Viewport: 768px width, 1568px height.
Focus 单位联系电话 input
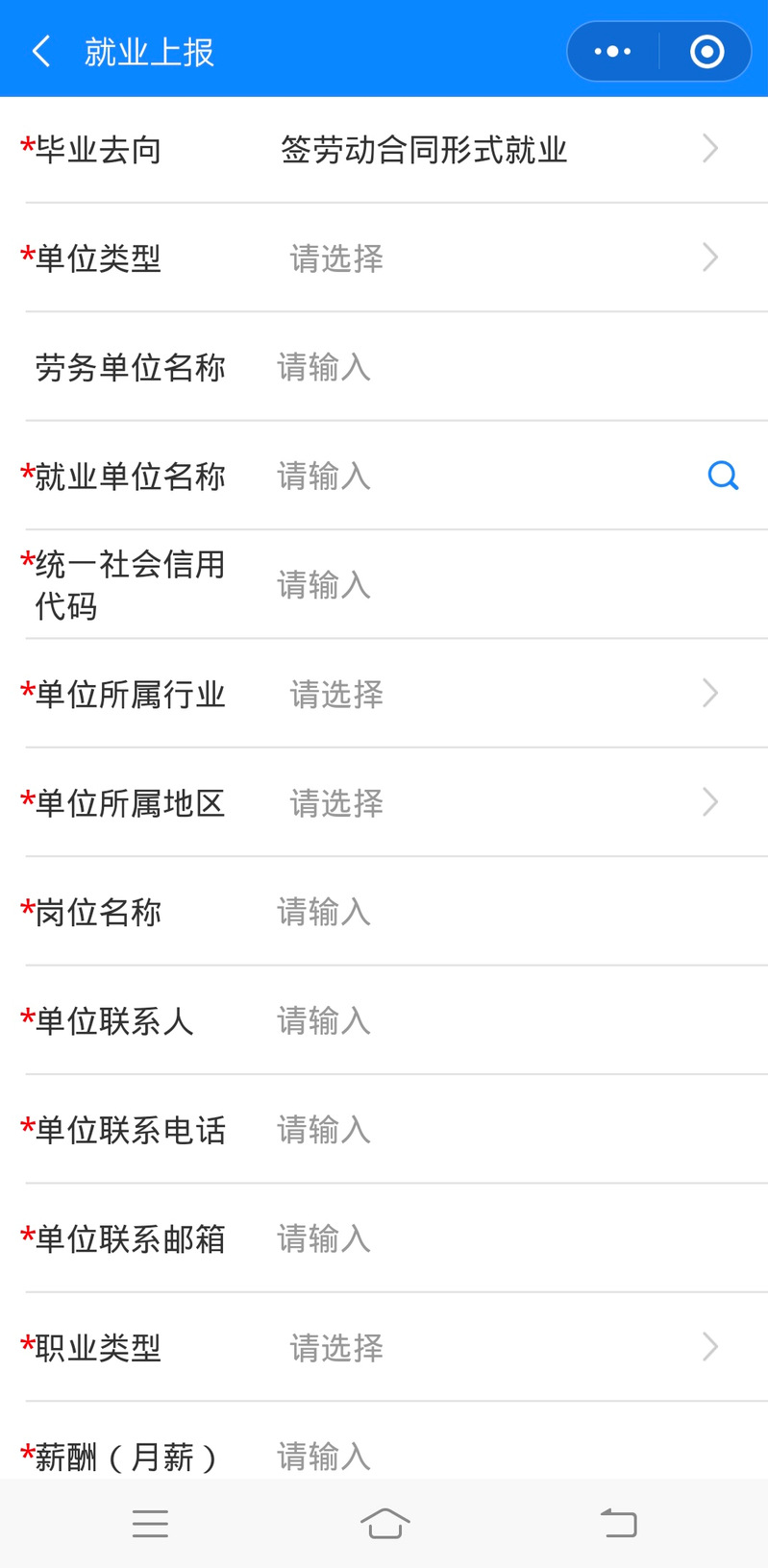tap(509, 1130)
